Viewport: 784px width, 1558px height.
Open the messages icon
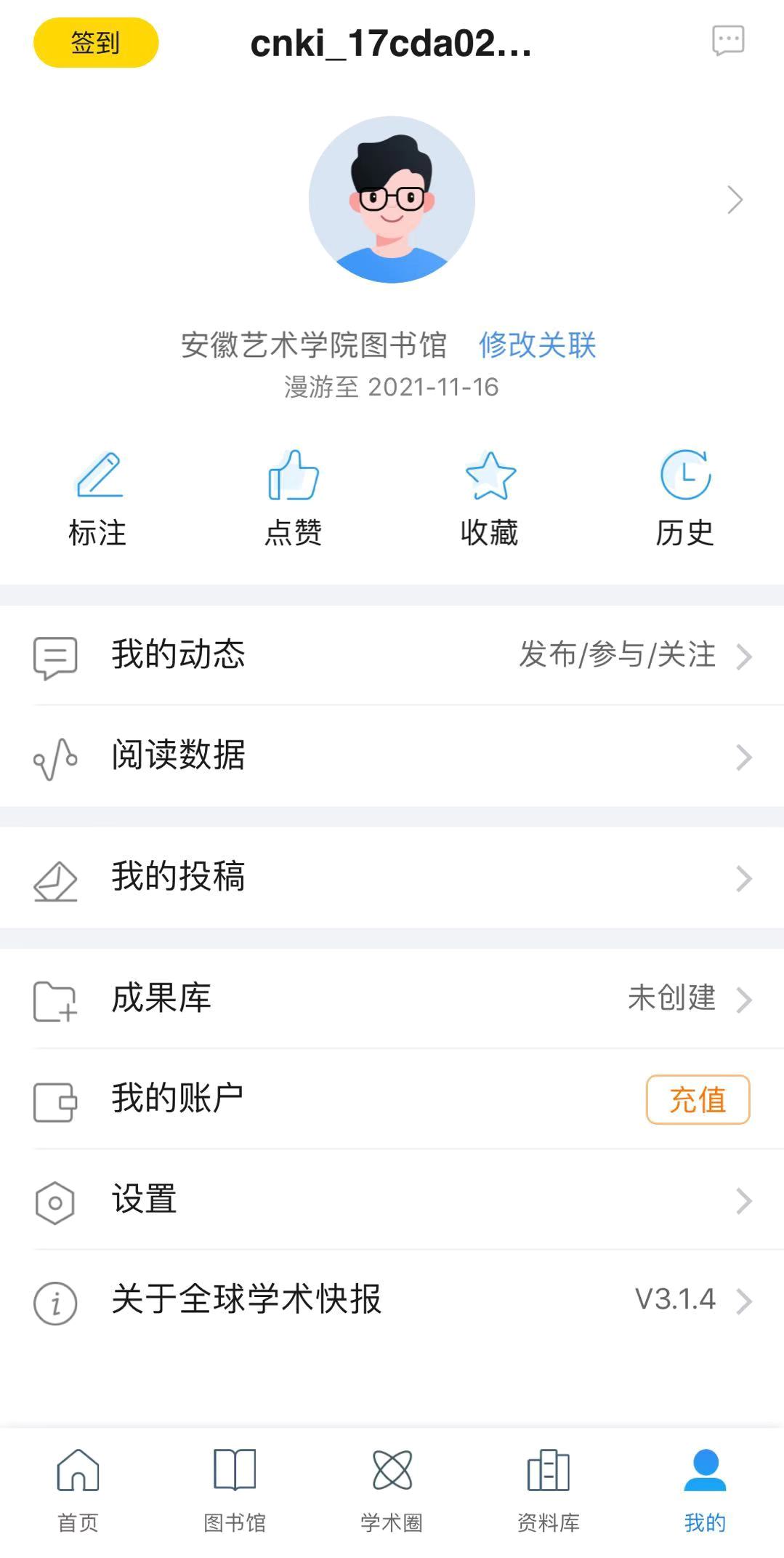click(728, 41)
